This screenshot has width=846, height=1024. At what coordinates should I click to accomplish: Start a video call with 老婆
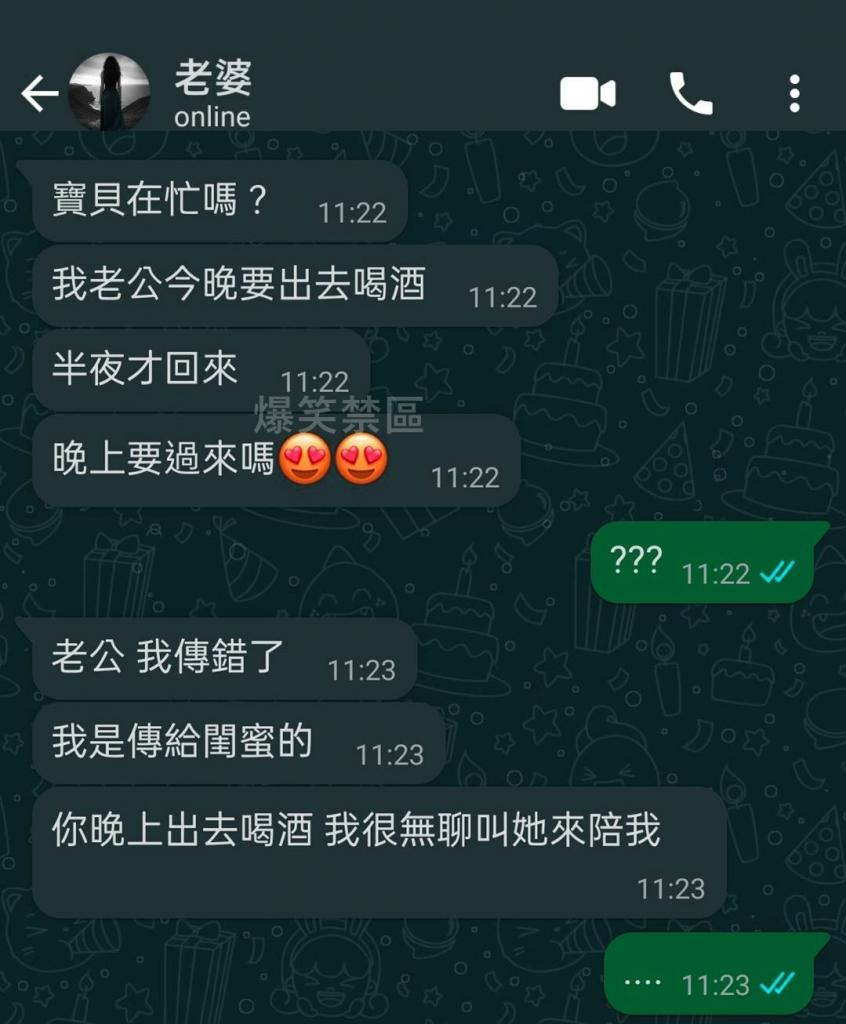[x=587, y=94]
